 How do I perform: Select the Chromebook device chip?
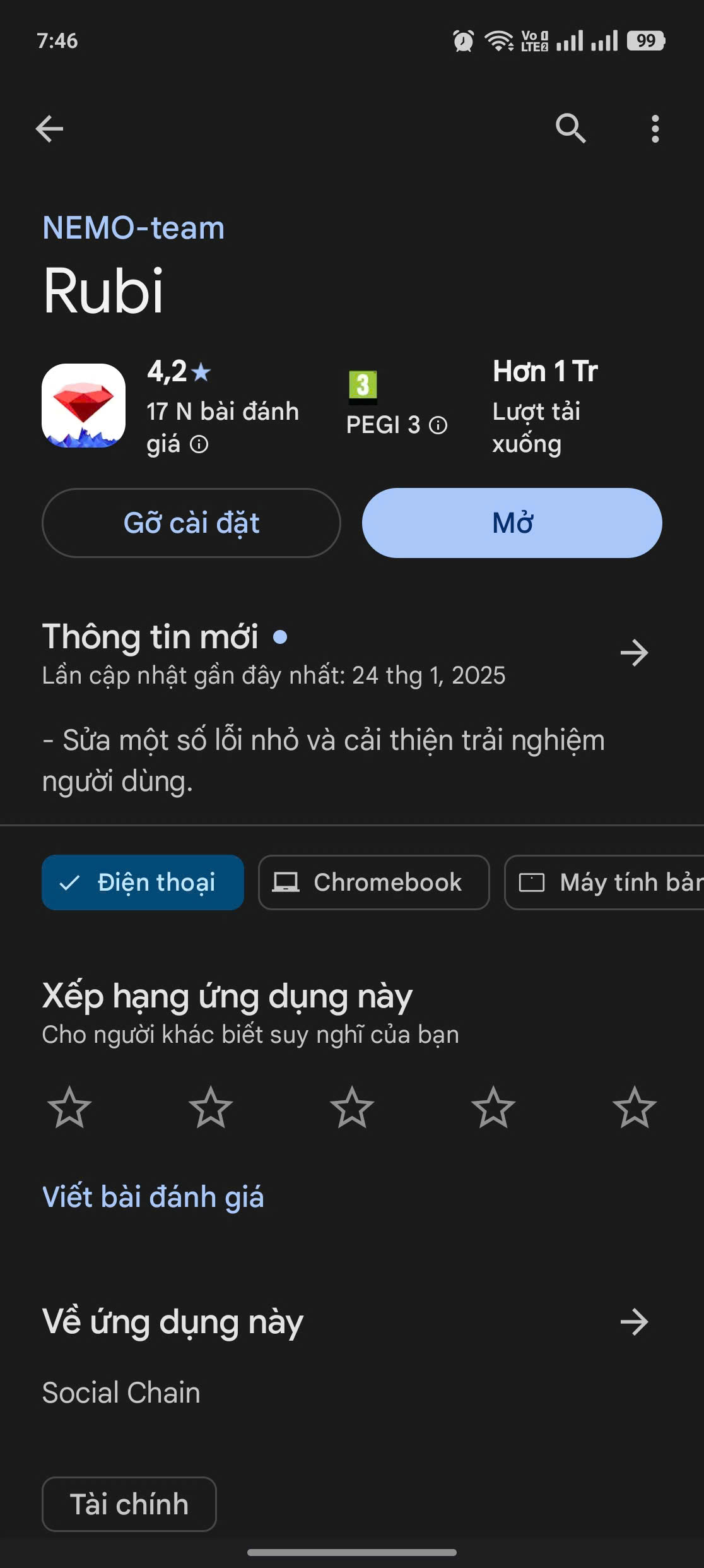click(374, 882)
